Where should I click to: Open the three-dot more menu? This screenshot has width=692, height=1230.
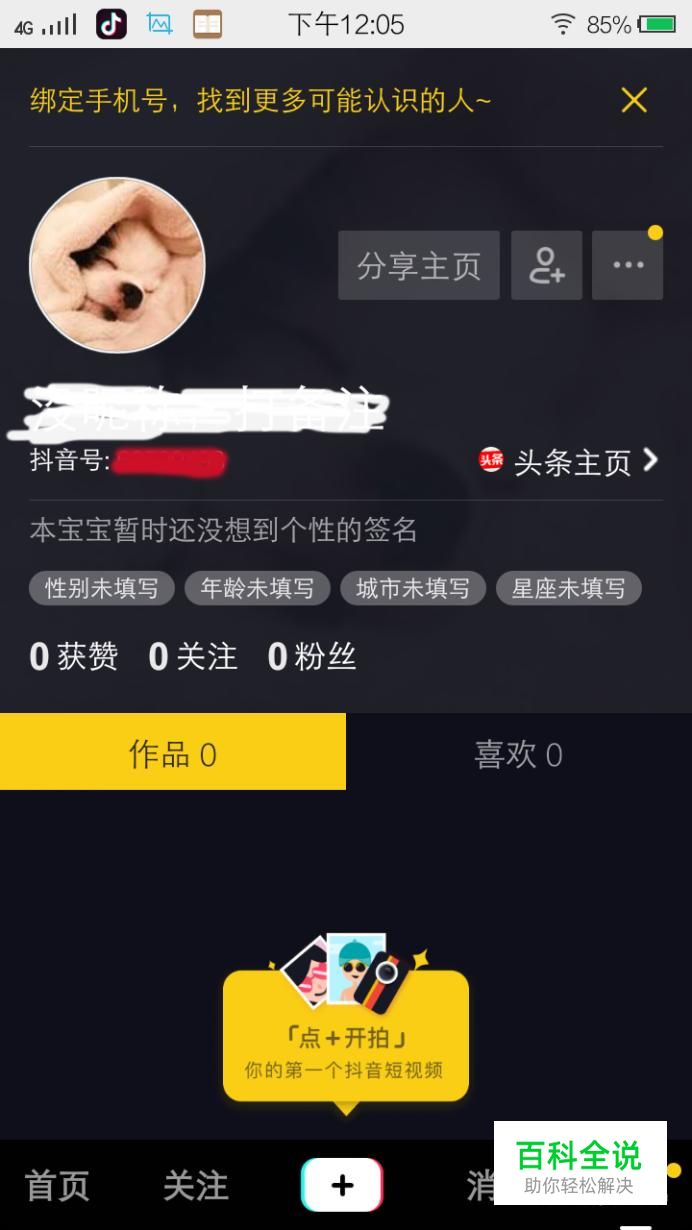(x=627, y=266)
